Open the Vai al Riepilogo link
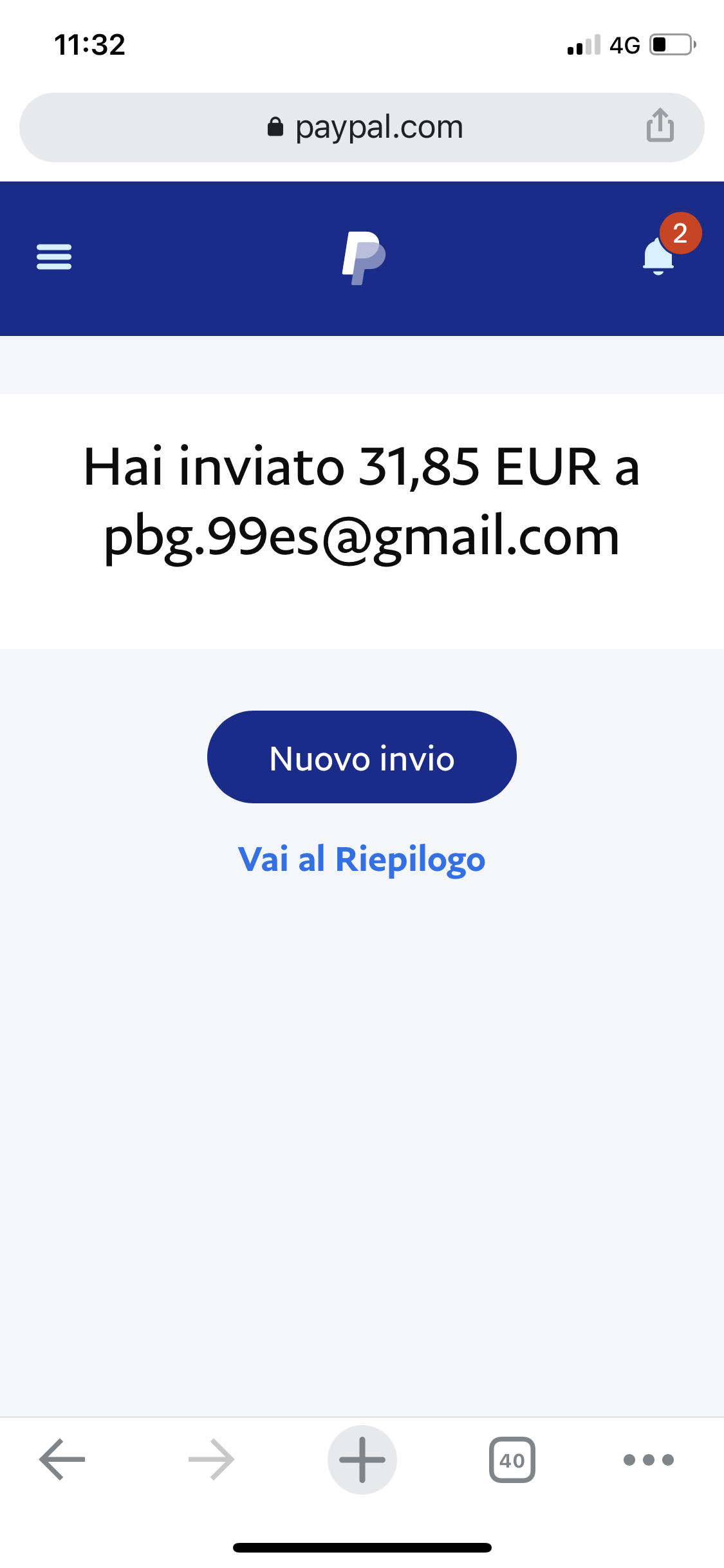Screen dimensions: 724x1568 [362, 859]
